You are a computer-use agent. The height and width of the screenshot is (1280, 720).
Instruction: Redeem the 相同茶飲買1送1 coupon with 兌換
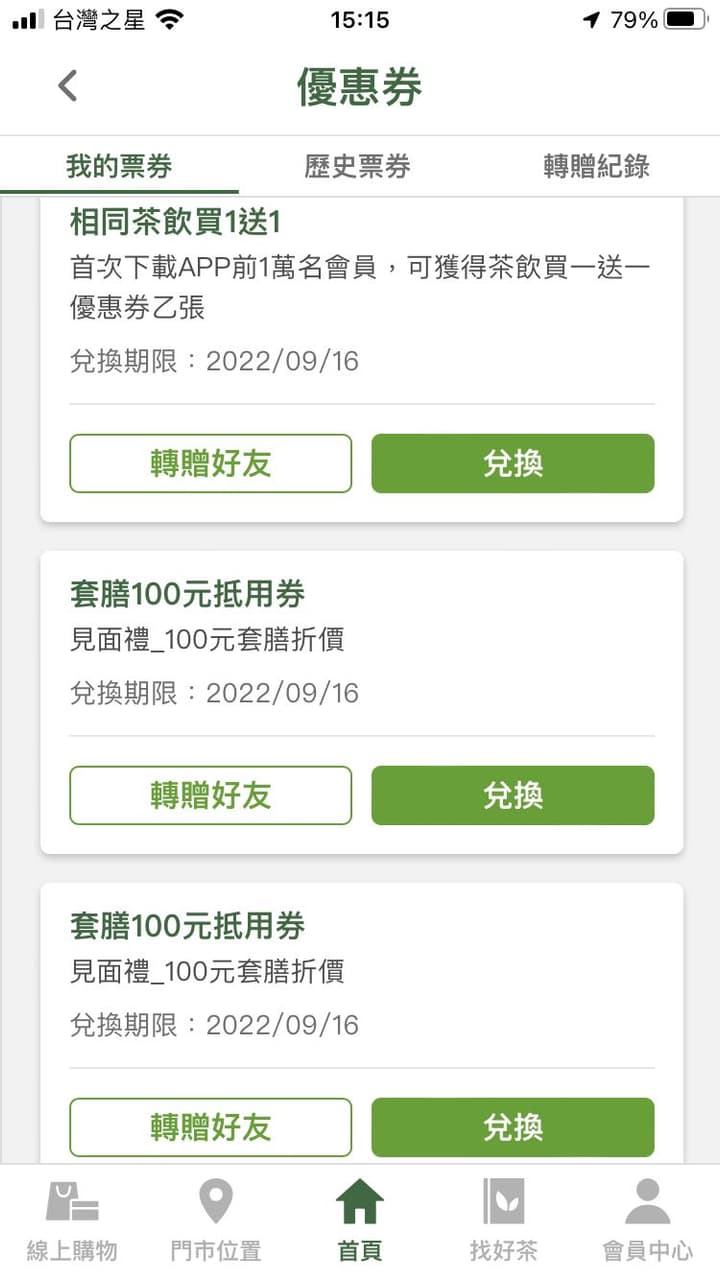[513, 463]
